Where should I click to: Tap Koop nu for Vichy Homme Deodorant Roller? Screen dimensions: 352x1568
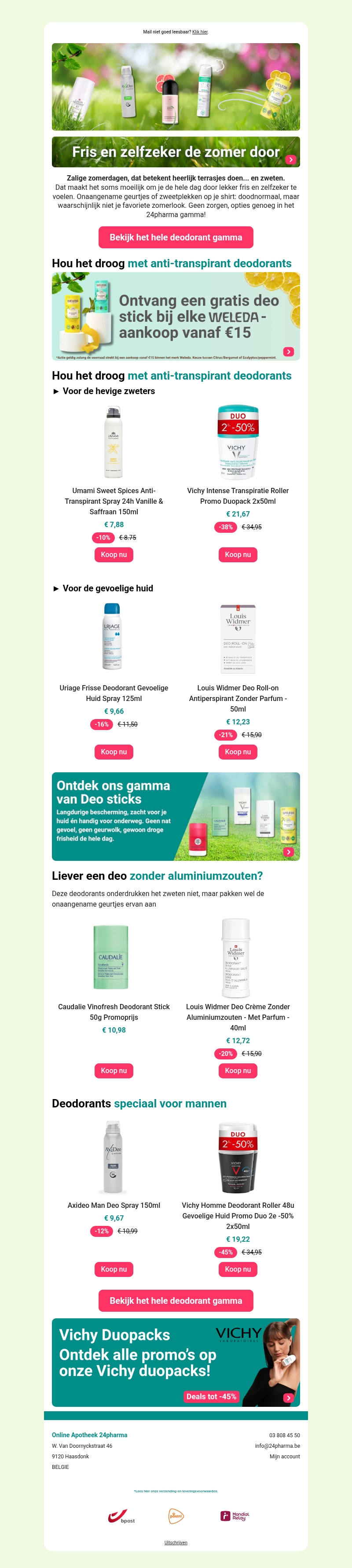pos(238,1269)
